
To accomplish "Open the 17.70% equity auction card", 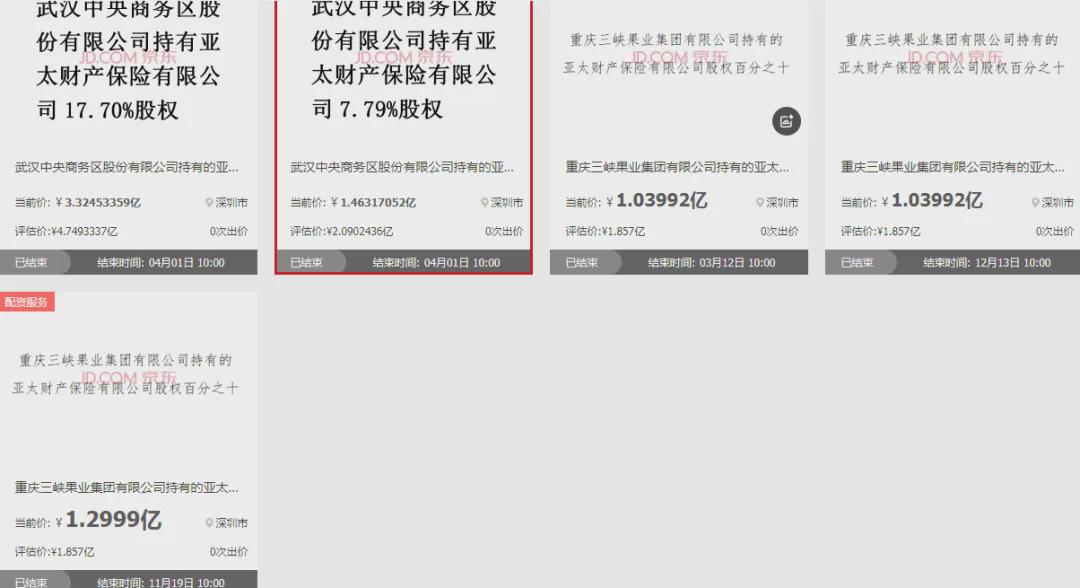I will [x=127, y=168].
